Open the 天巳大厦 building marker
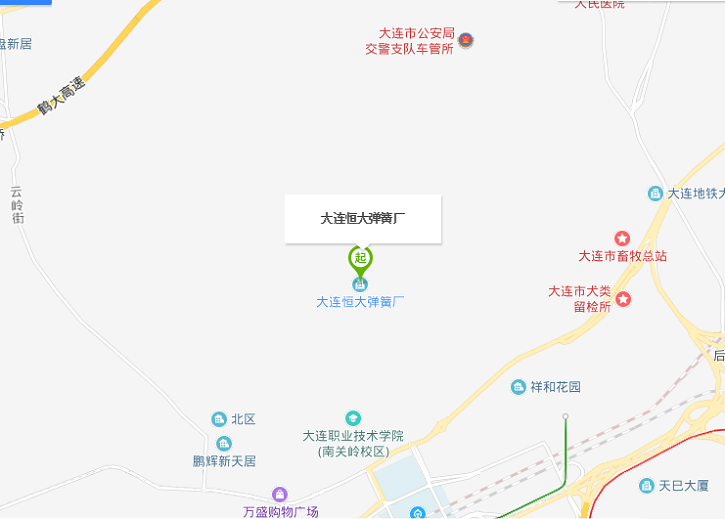The height and width of the screenshot is (519, 725). click(x=647, y=486)
